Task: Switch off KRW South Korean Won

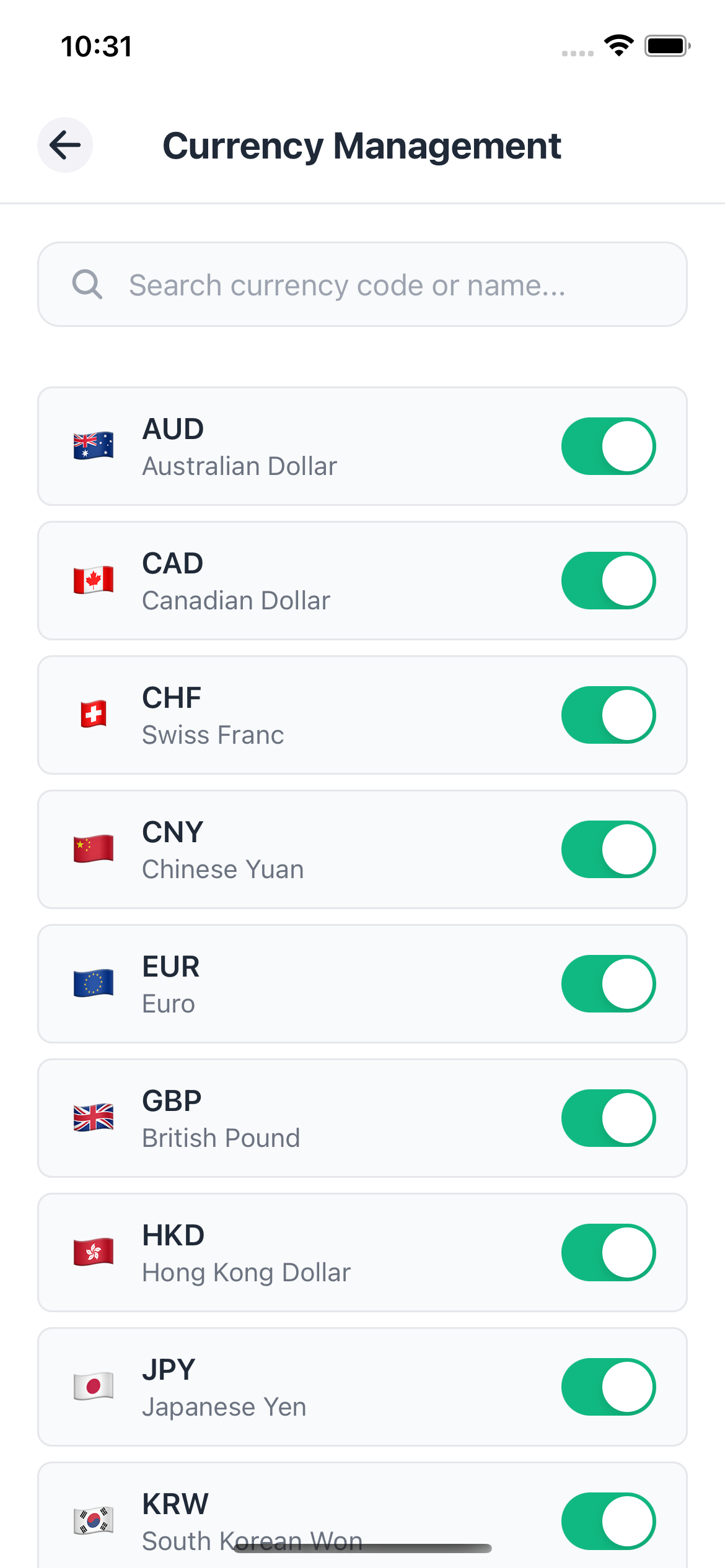Action: tap(608, 1522)
